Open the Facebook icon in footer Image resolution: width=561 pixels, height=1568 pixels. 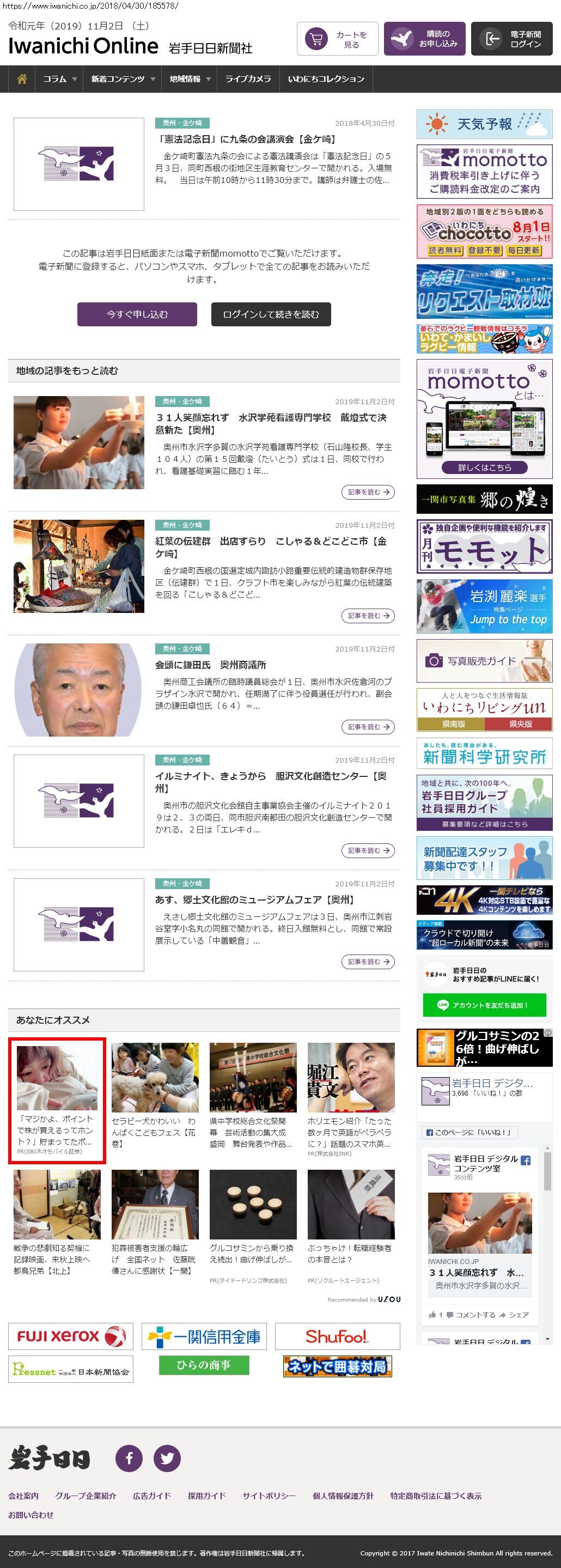129,1458
